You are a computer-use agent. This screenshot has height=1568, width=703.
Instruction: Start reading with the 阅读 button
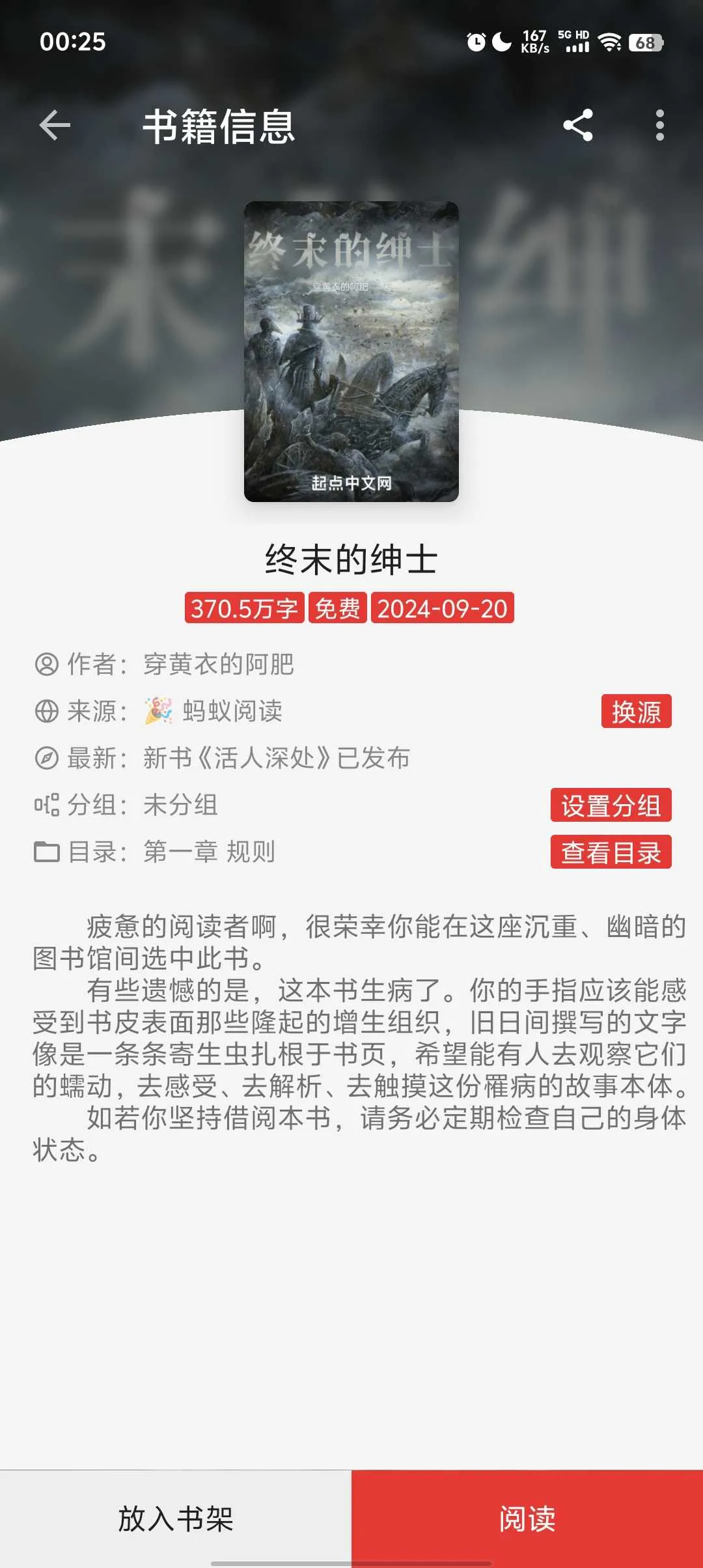click(527, 1519)
